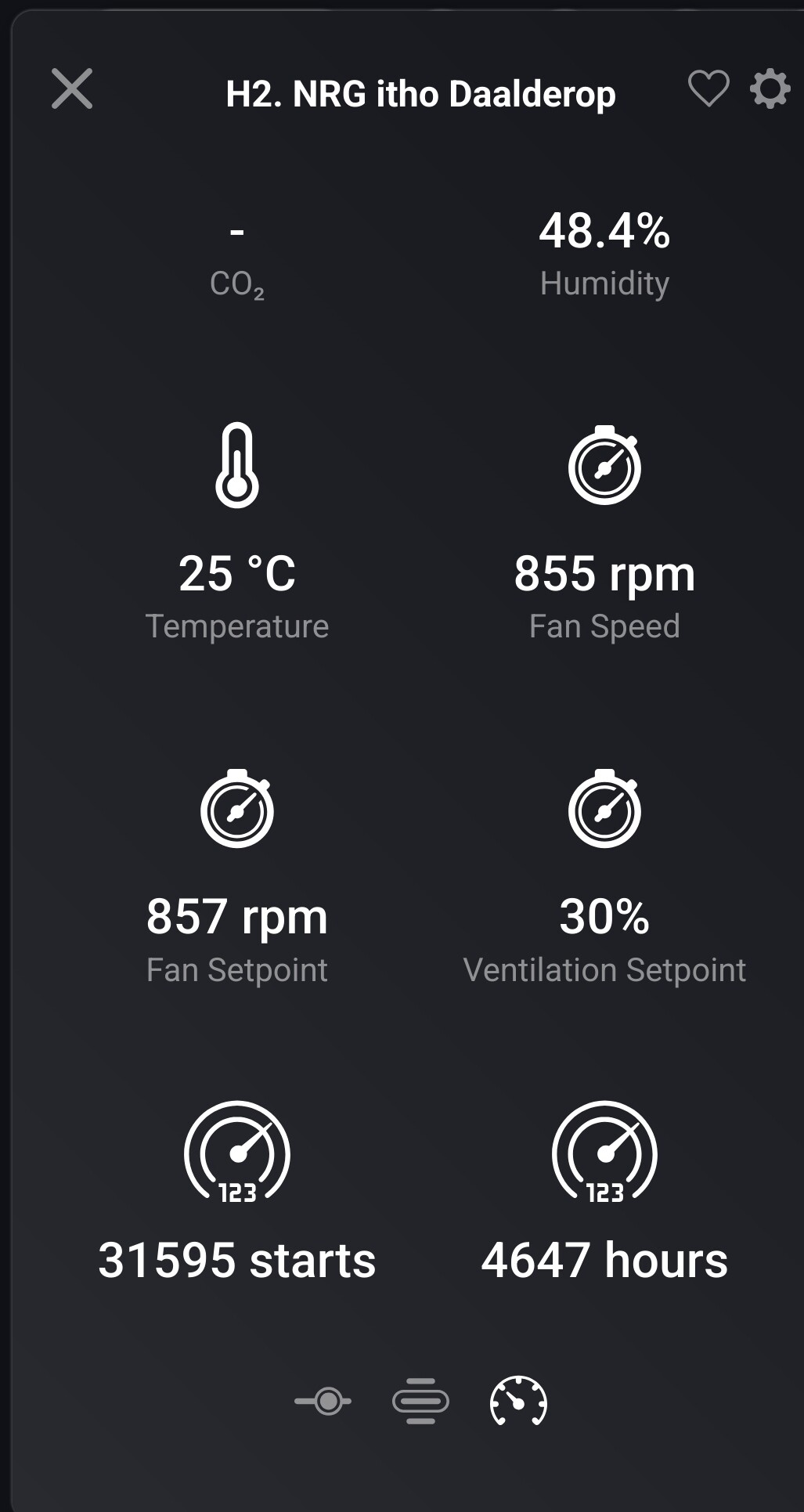This screenshot has width=804, height=1512.
Task: Switch to the slider control view
Action: point(323,1401)
